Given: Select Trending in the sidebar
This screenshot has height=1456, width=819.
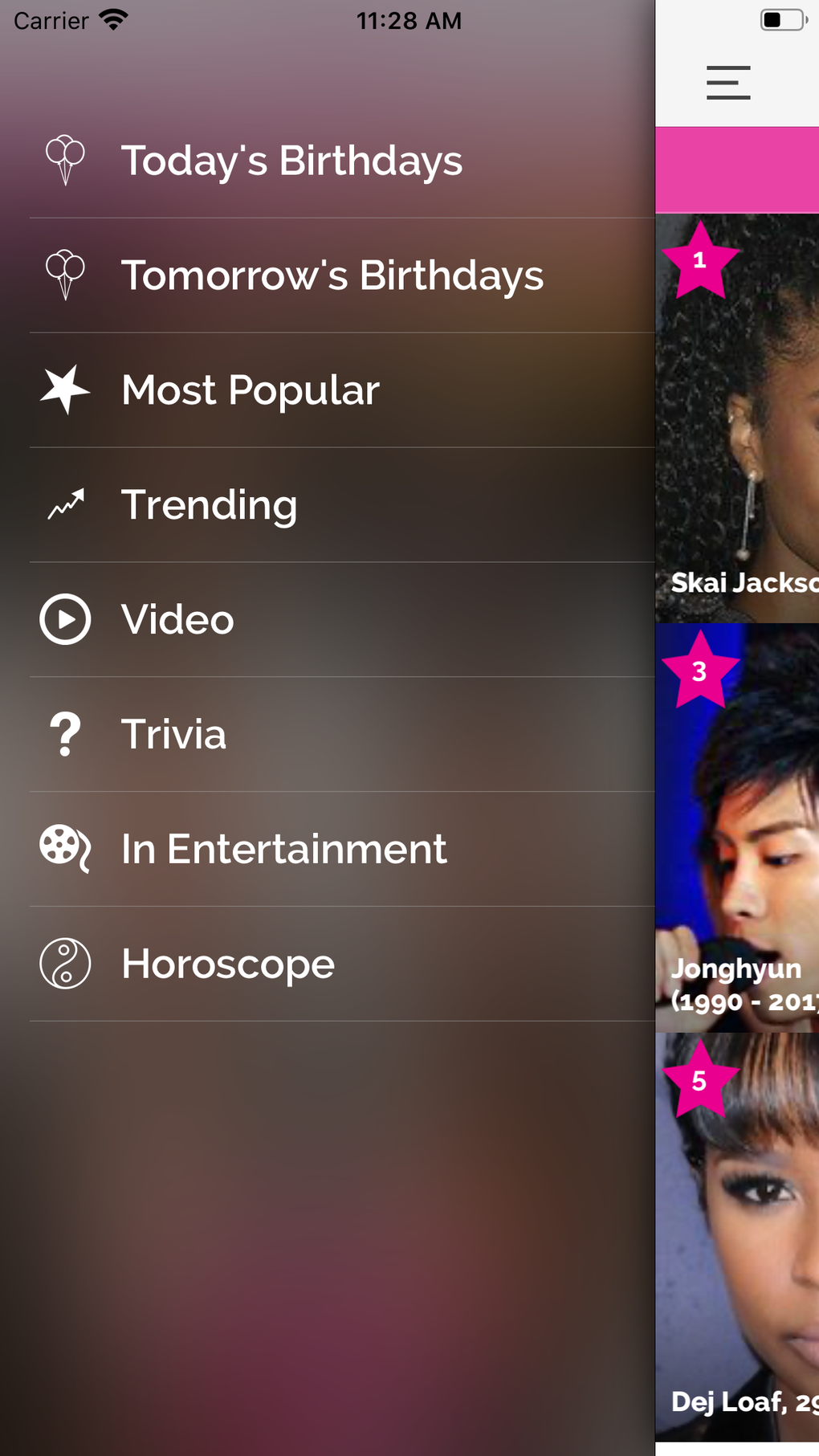Looking at the screenshot, I should click(x=209, y=504).
